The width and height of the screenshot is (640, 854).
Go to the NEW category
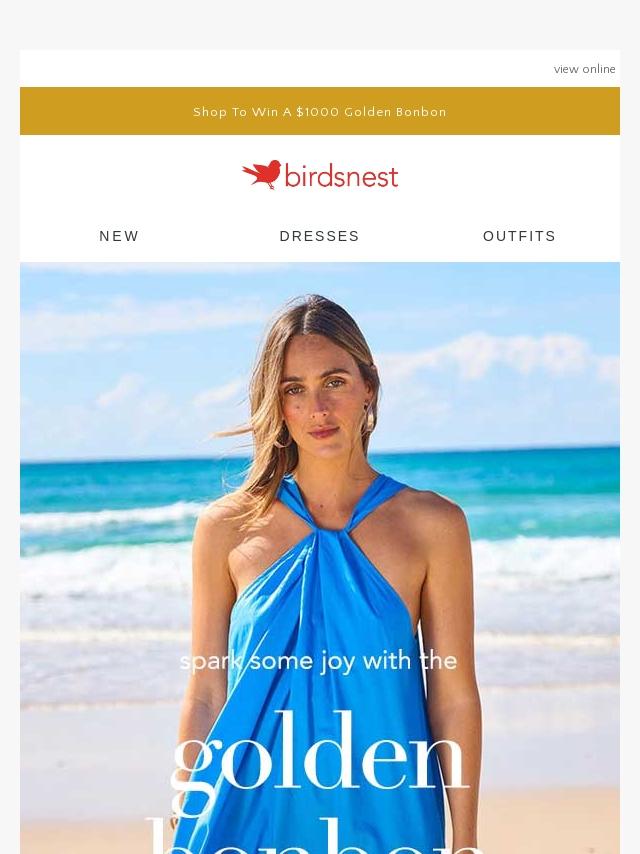(x=119, y=236)
